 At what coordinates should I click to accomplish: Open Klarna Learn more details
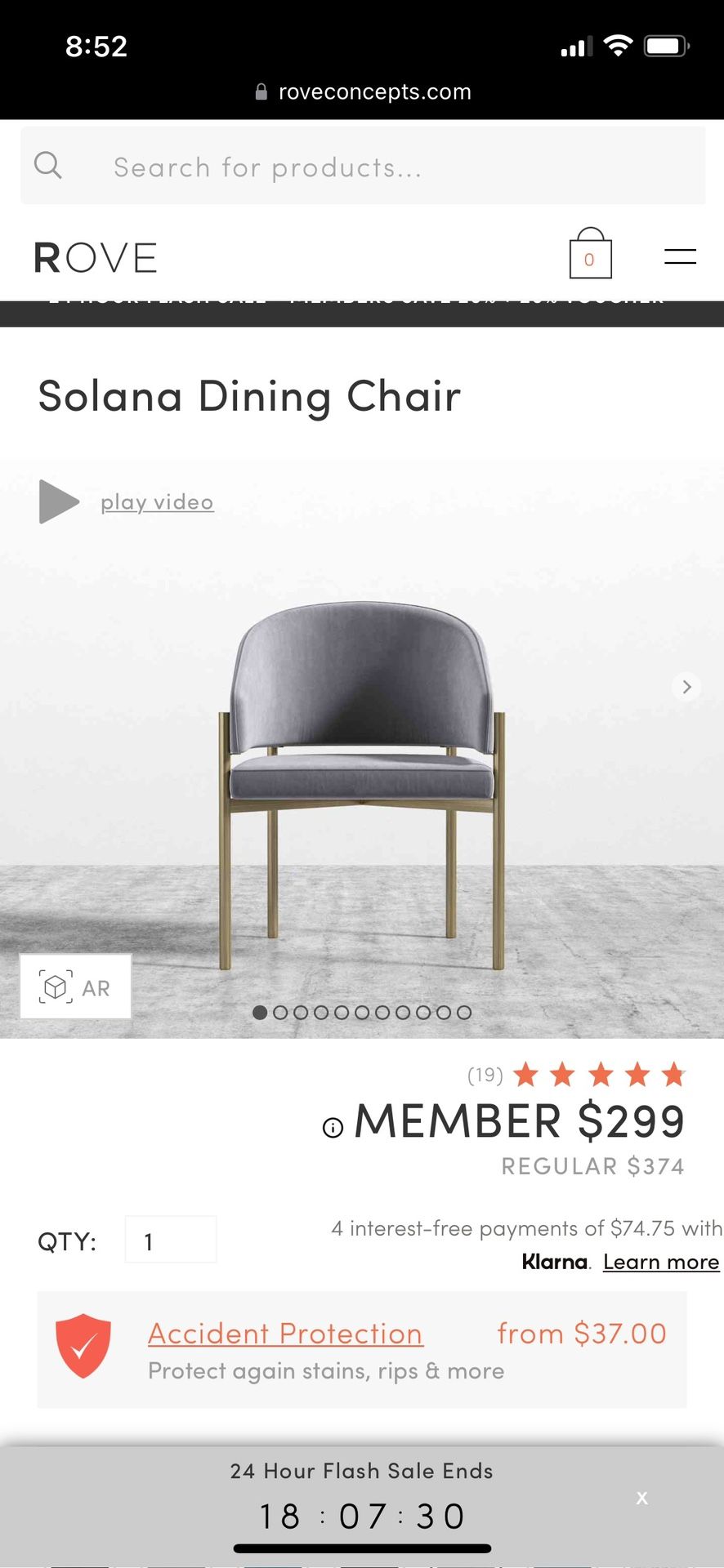[661, 1262]
